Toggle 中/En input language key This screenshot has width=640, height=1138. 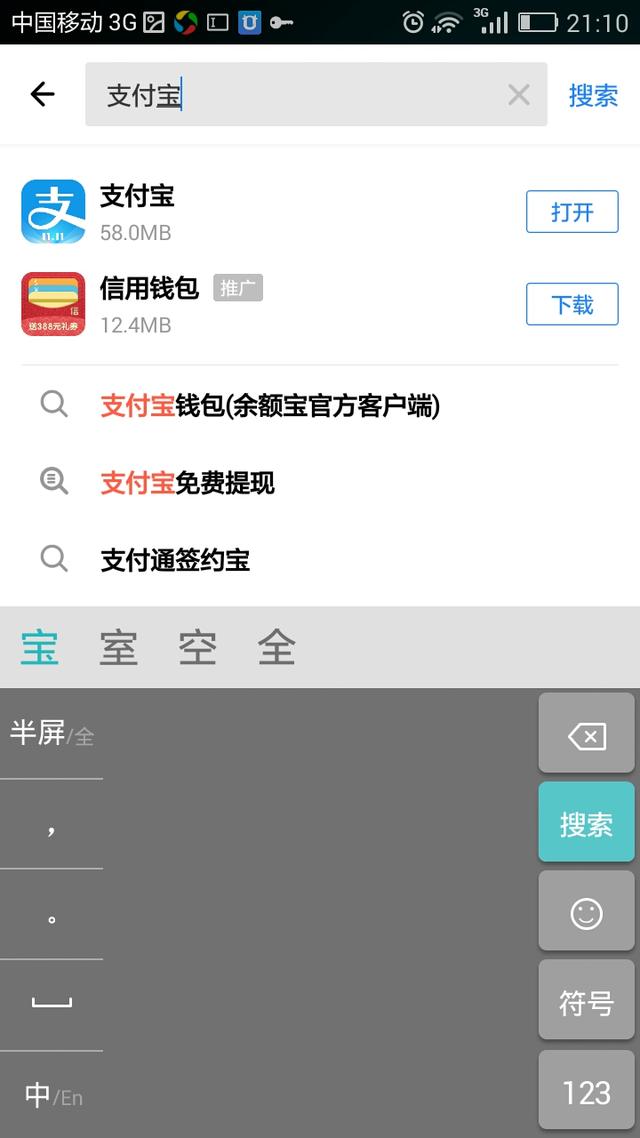tap(52, 1095)
